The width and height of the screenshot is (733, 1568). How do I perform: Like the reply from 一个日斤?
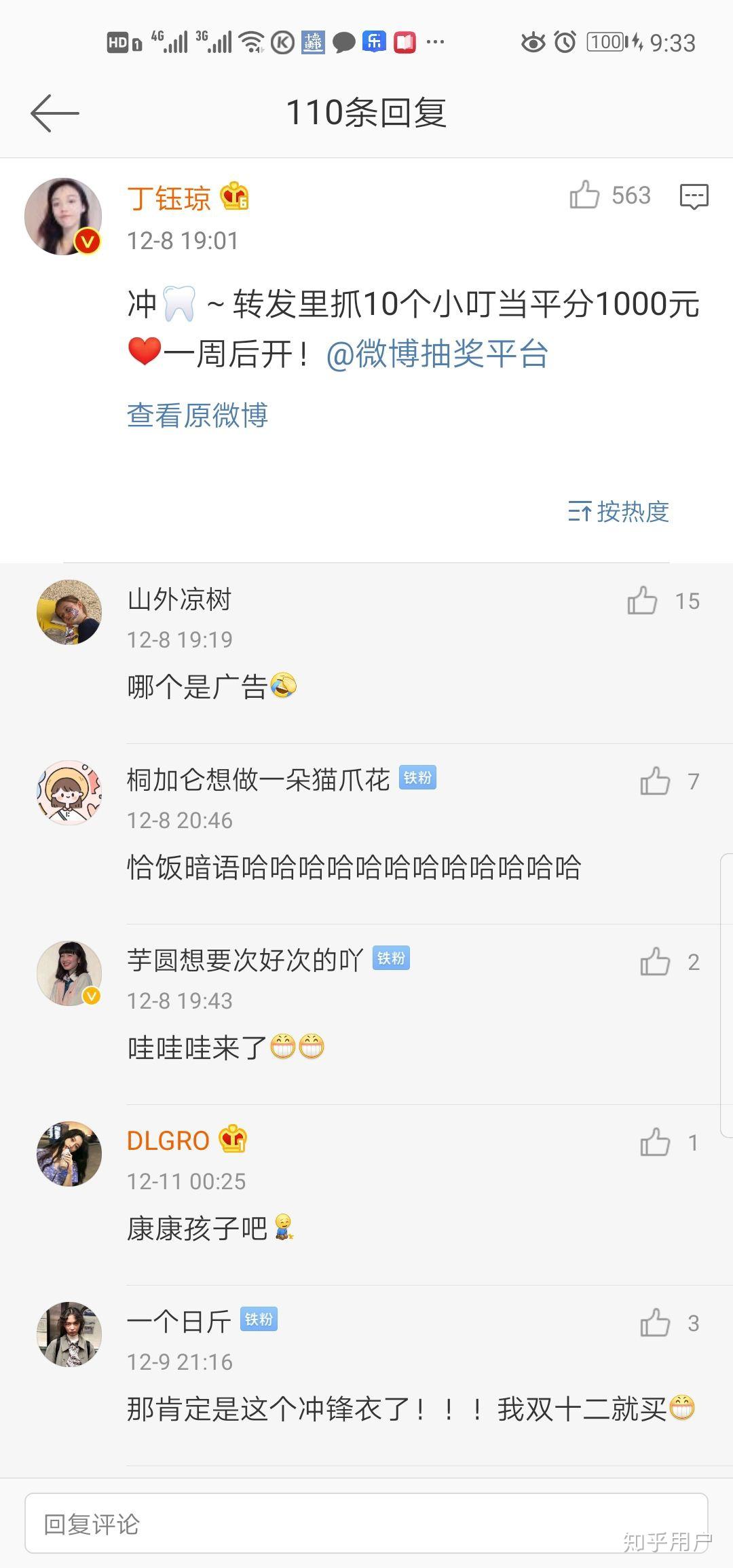pos(655,1323)
